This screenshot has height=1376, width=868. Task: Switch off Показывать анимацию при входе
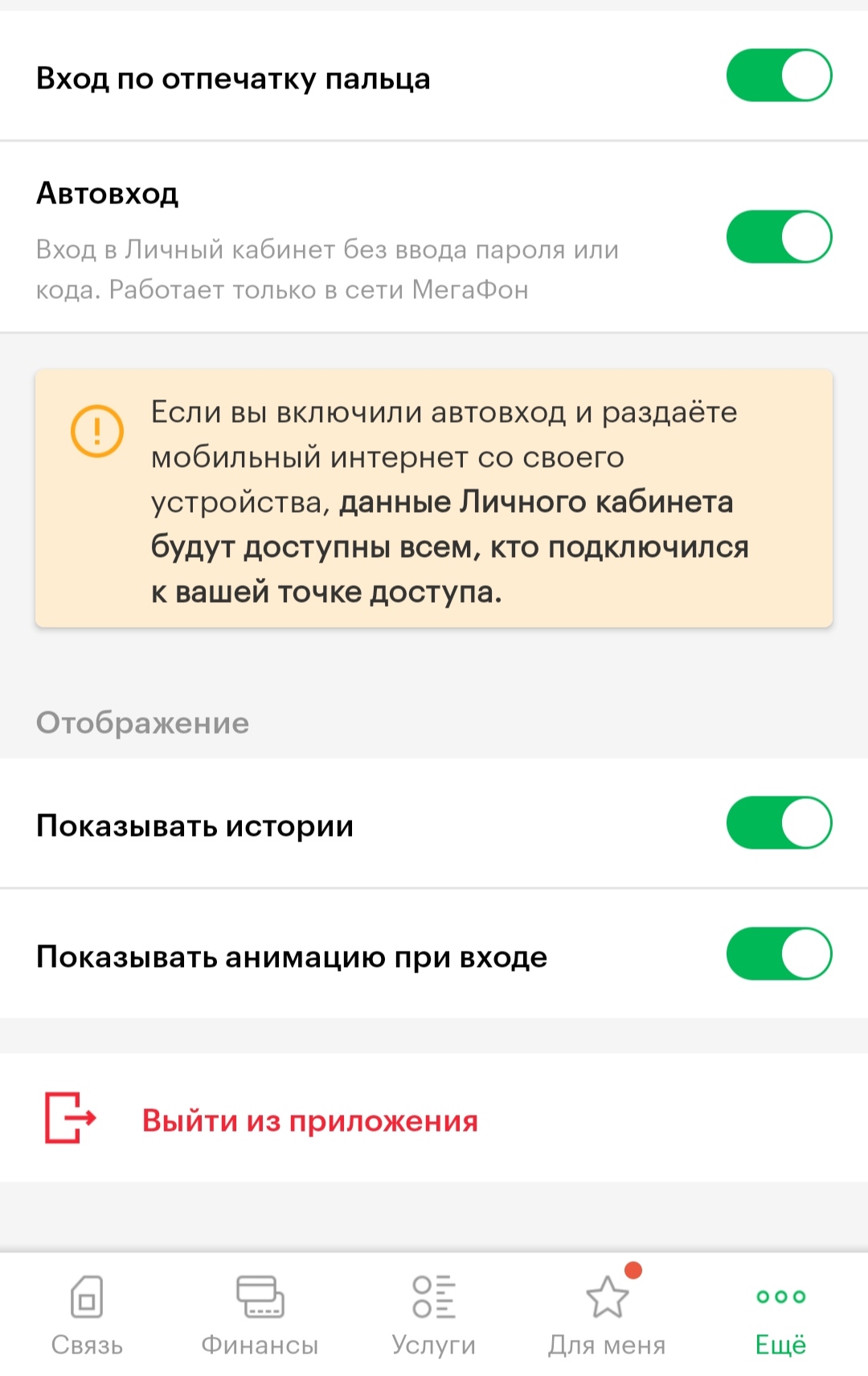click(x=779, y=954)
